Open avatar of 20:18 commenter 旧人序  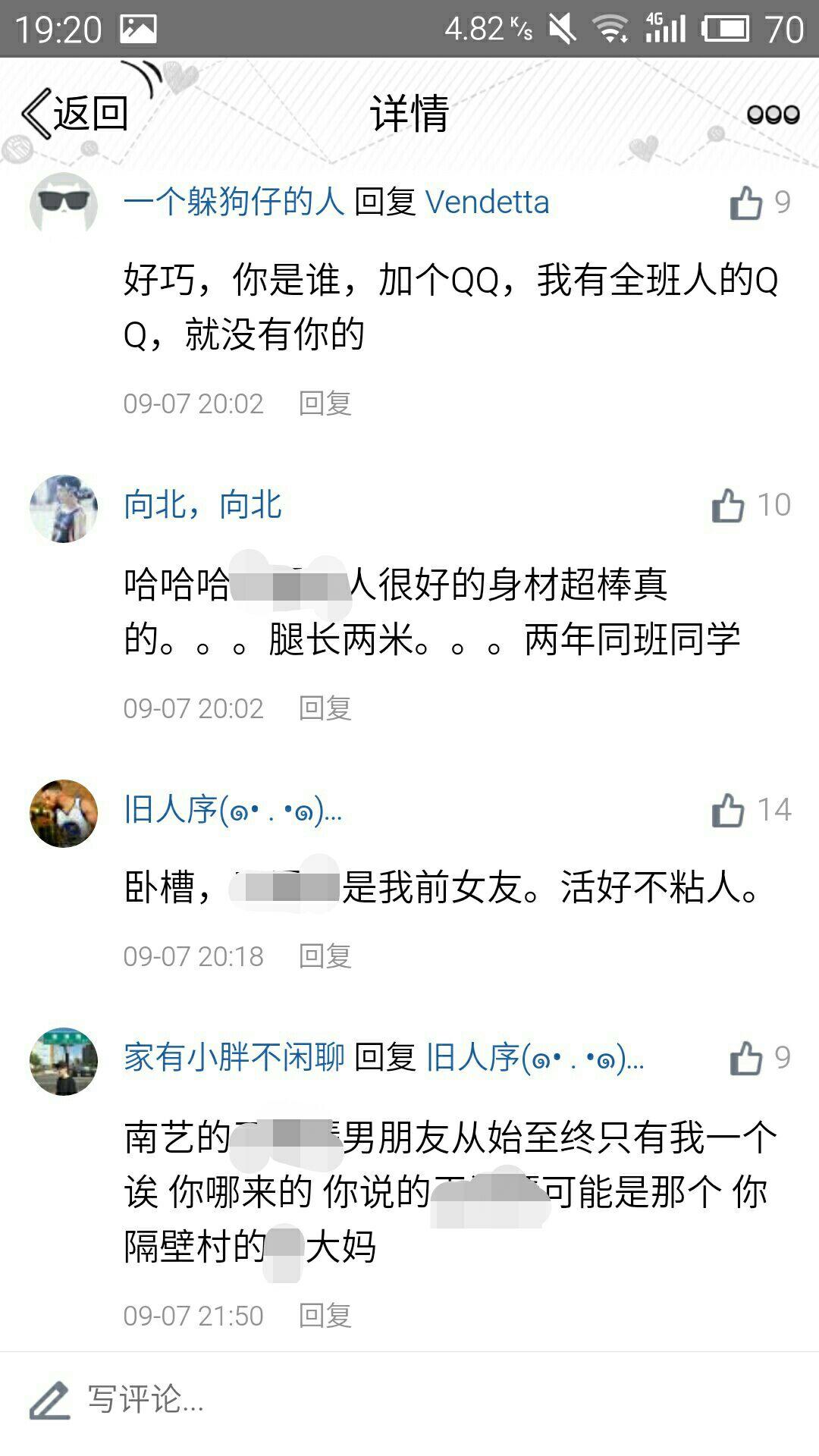tap(64, 813)
